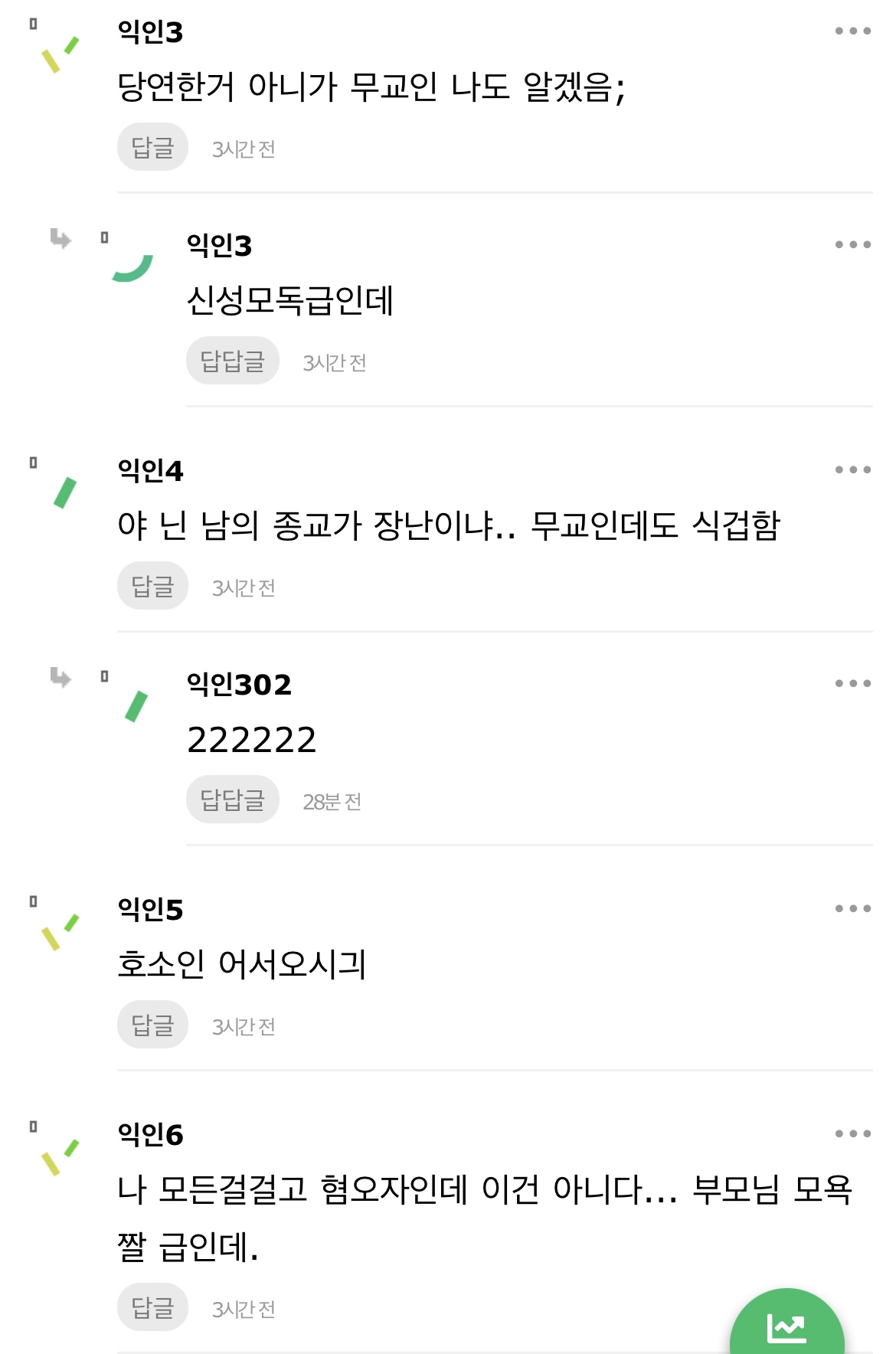
Task: Open the three-dot menu on 익인302's reply
Action: (852, 684)
